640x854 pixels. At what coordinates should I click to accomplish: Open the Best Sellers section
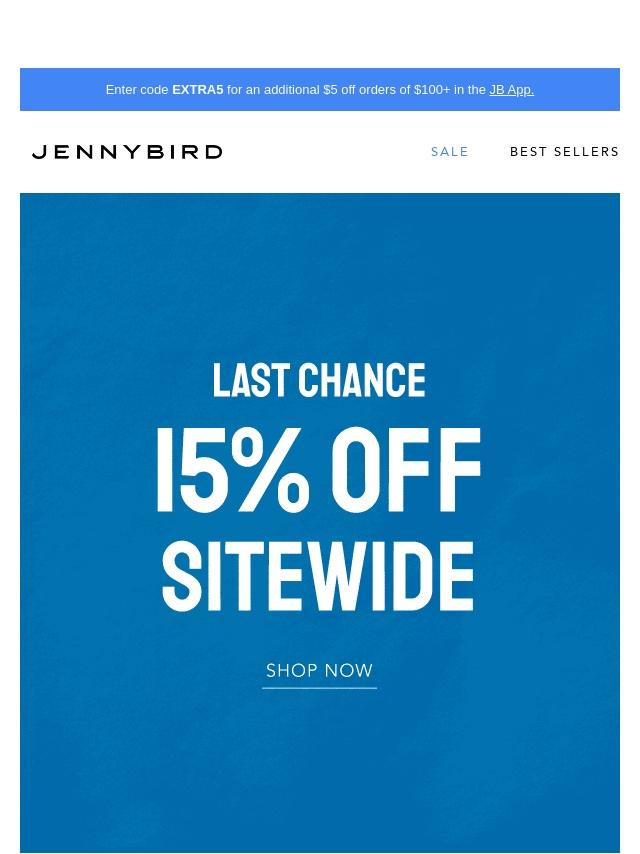564,152
